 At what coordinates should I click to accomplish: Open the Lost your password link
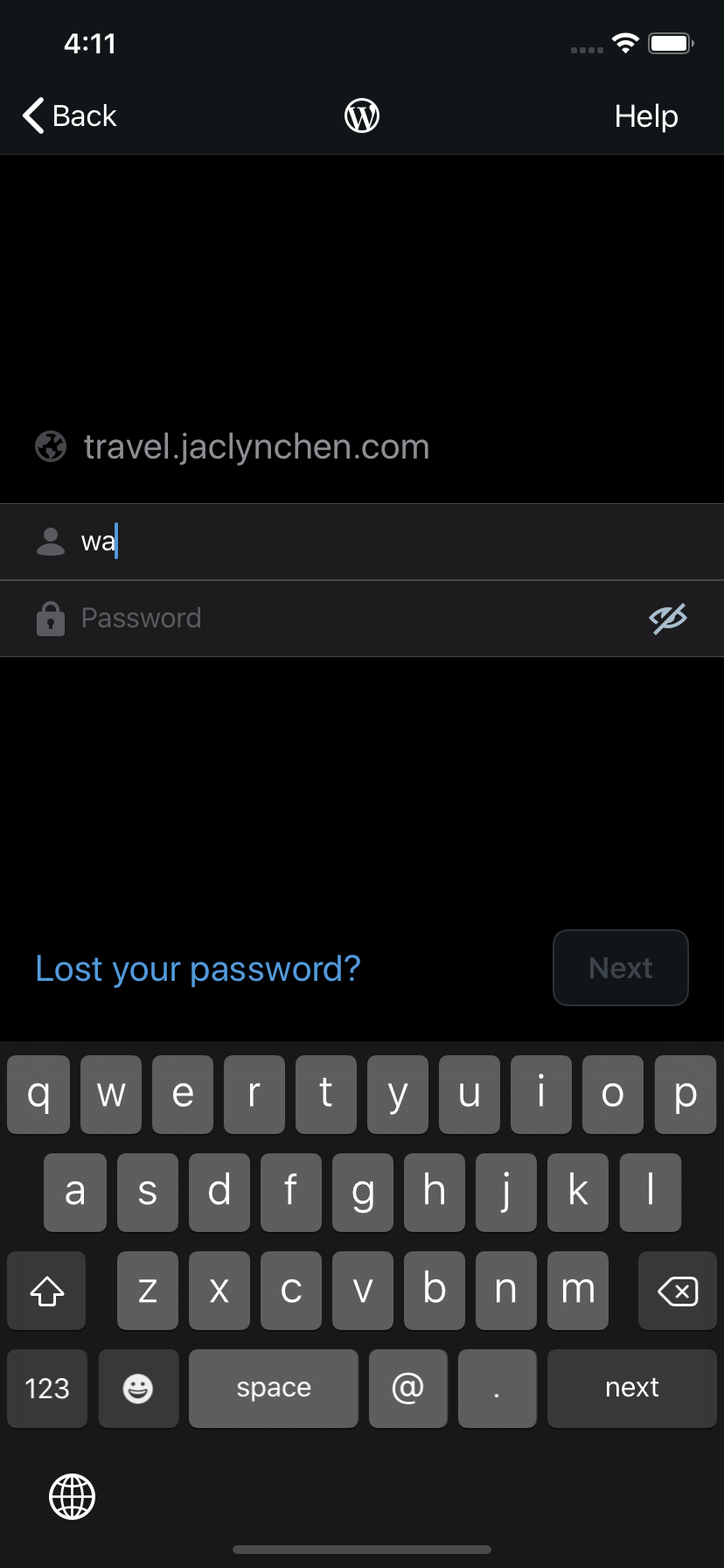pyautogui.click(x=198, y=969)
